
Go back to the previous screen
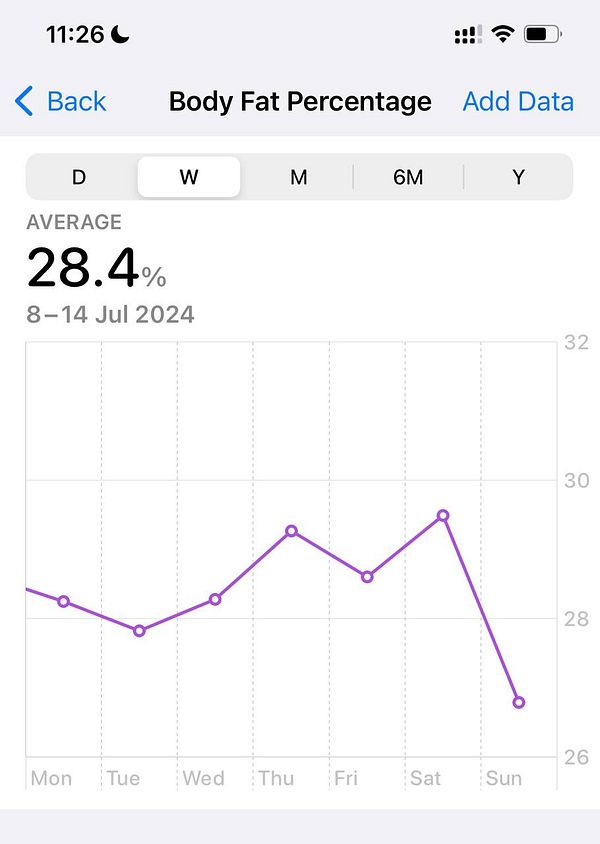point(62,101)
